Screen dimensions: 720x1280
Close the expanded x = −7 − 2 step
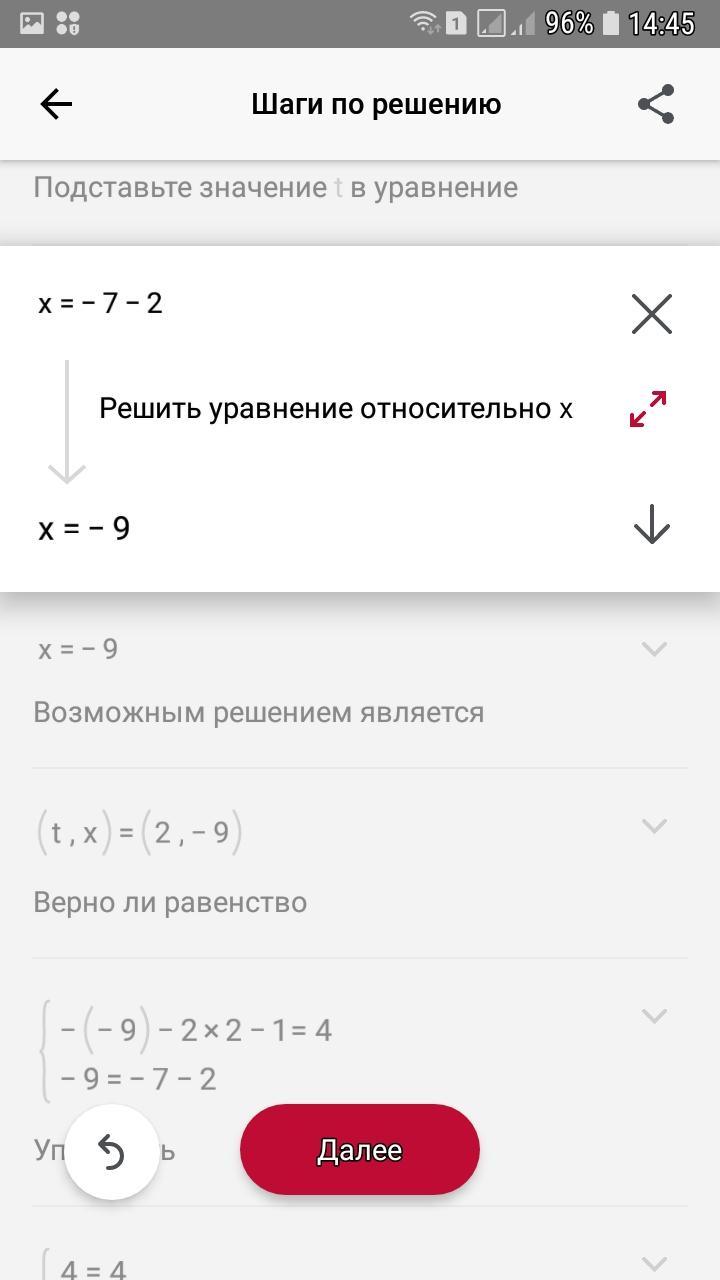click(x=652, y=314)
